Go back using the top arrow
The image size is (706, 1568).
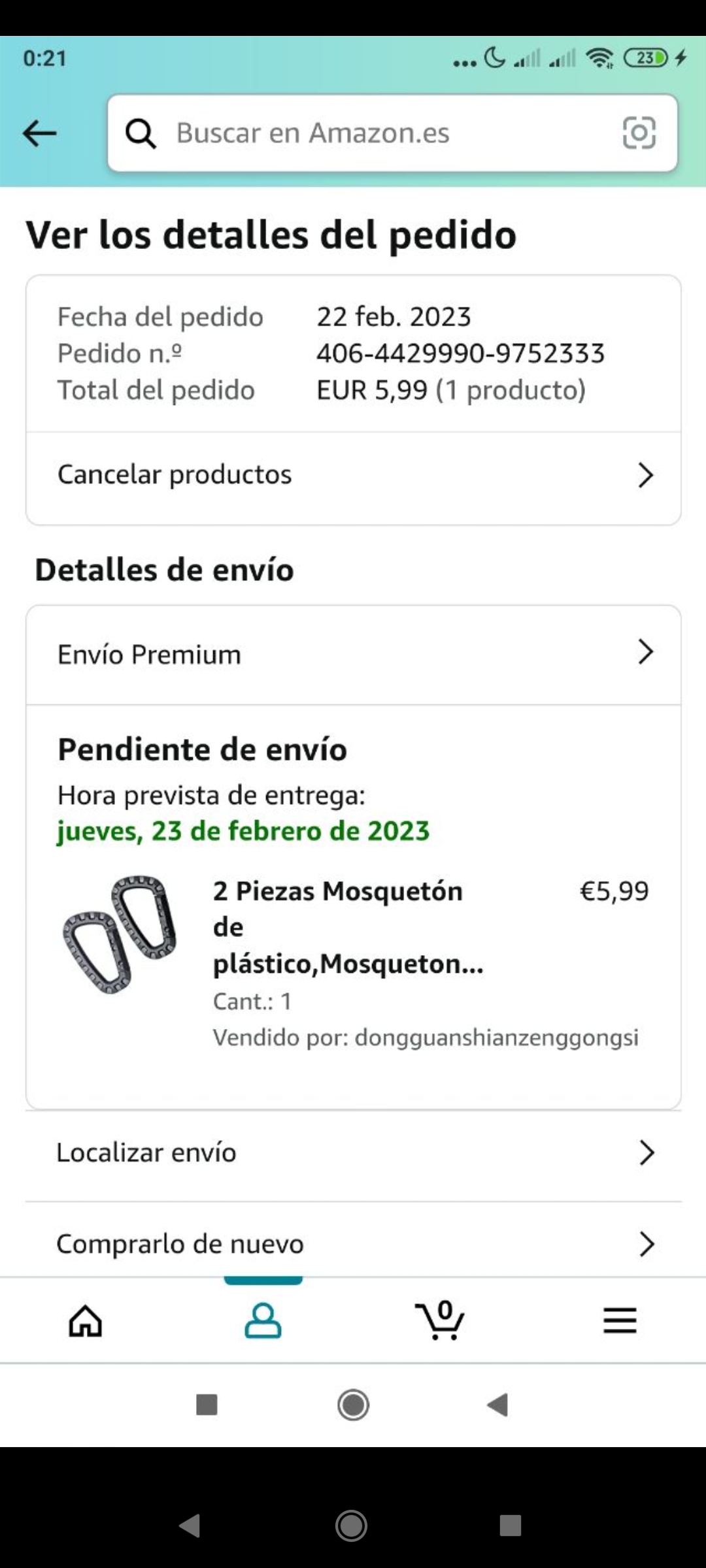[39, 133]
